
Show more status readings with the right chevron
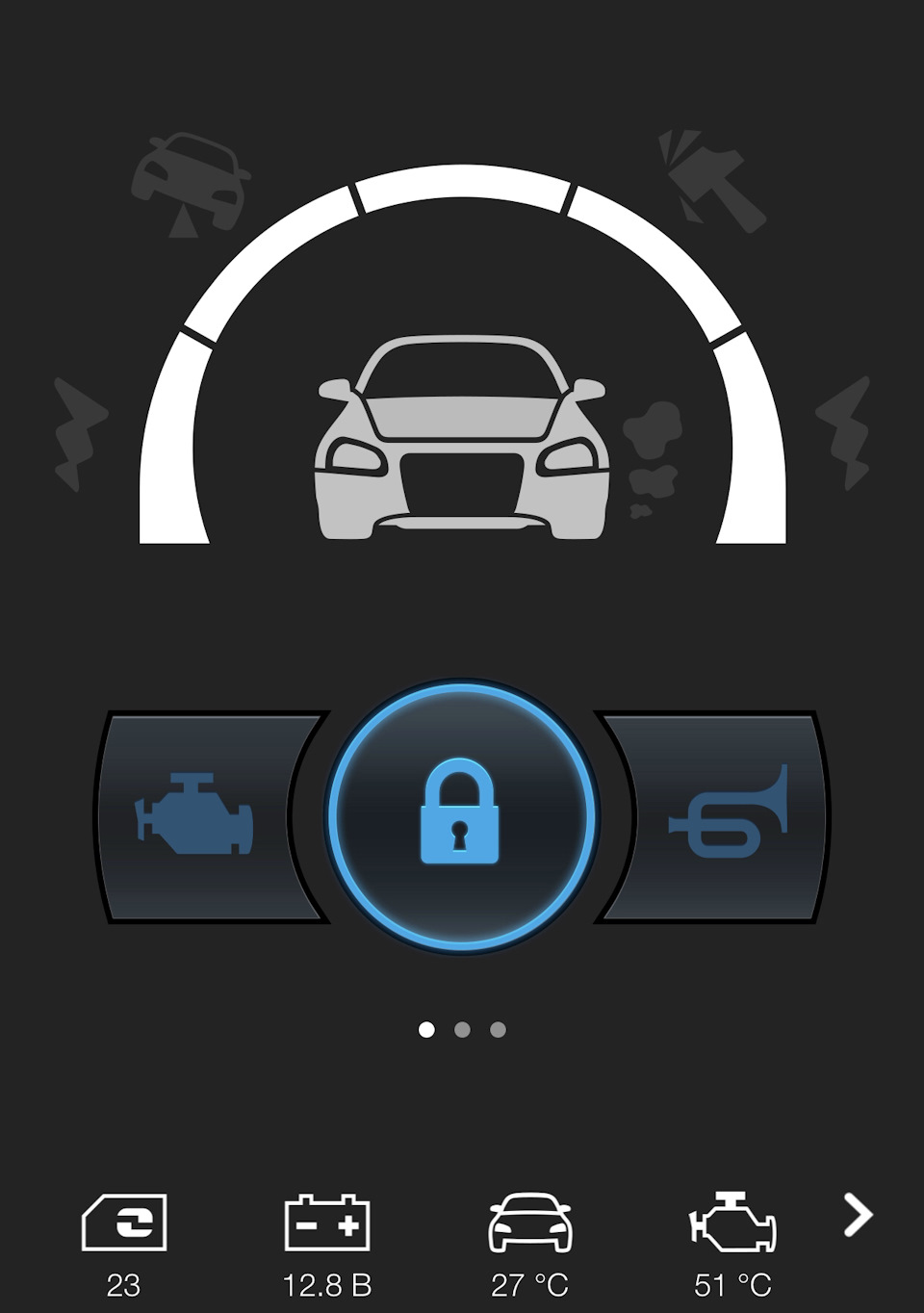coord(857,1215)
